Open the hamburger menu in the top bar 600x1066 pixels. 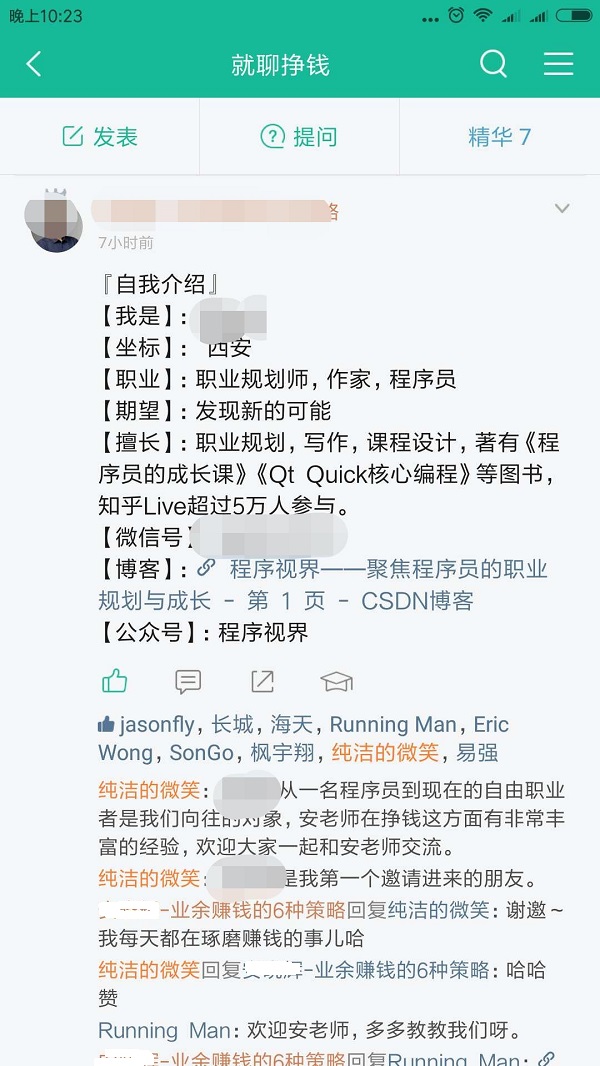(559, 64)
